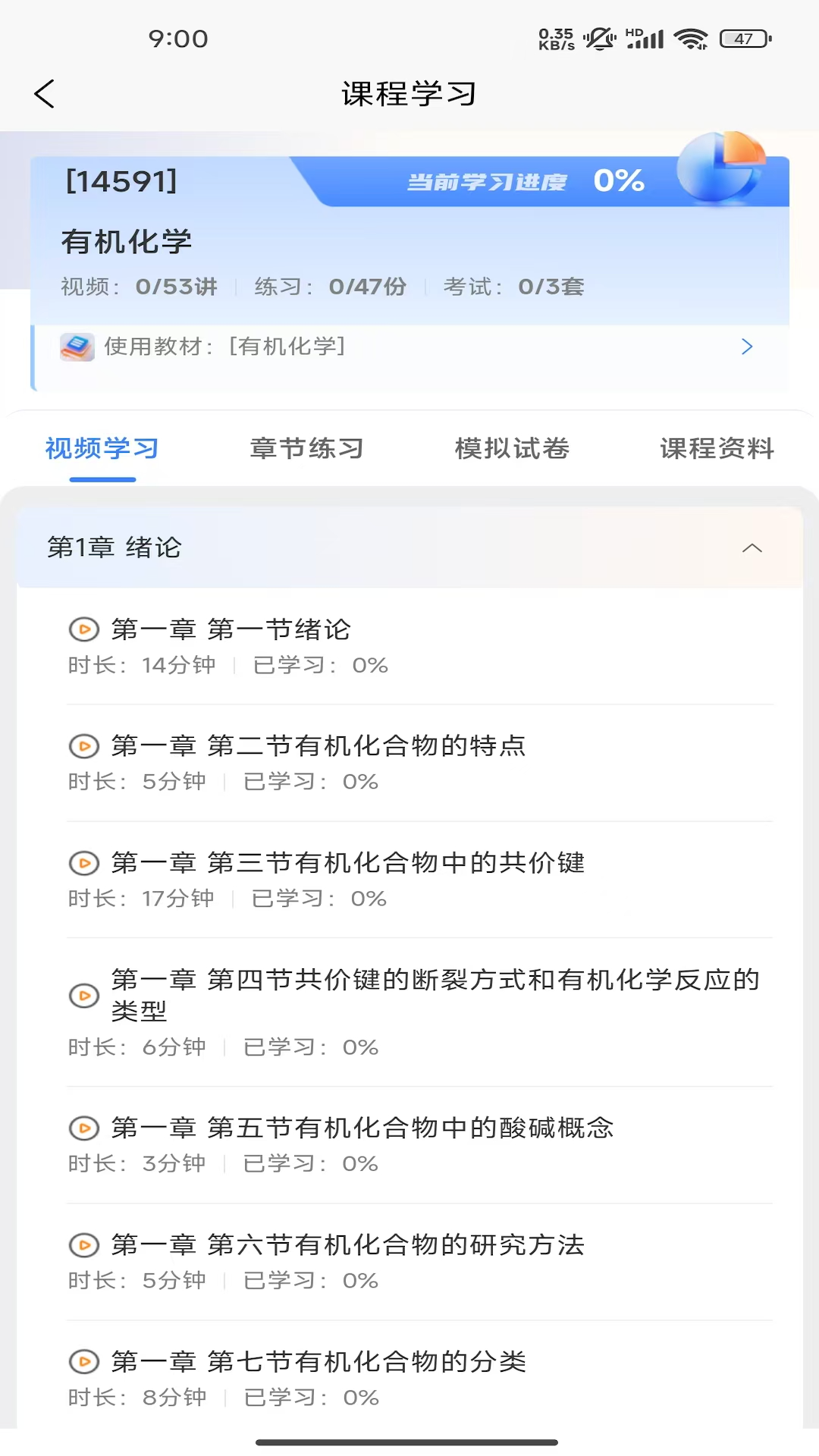Screen dimensions: 819x1456
Task: Play 第四节共价键的断裂方式 lesson
Action: 85,996
